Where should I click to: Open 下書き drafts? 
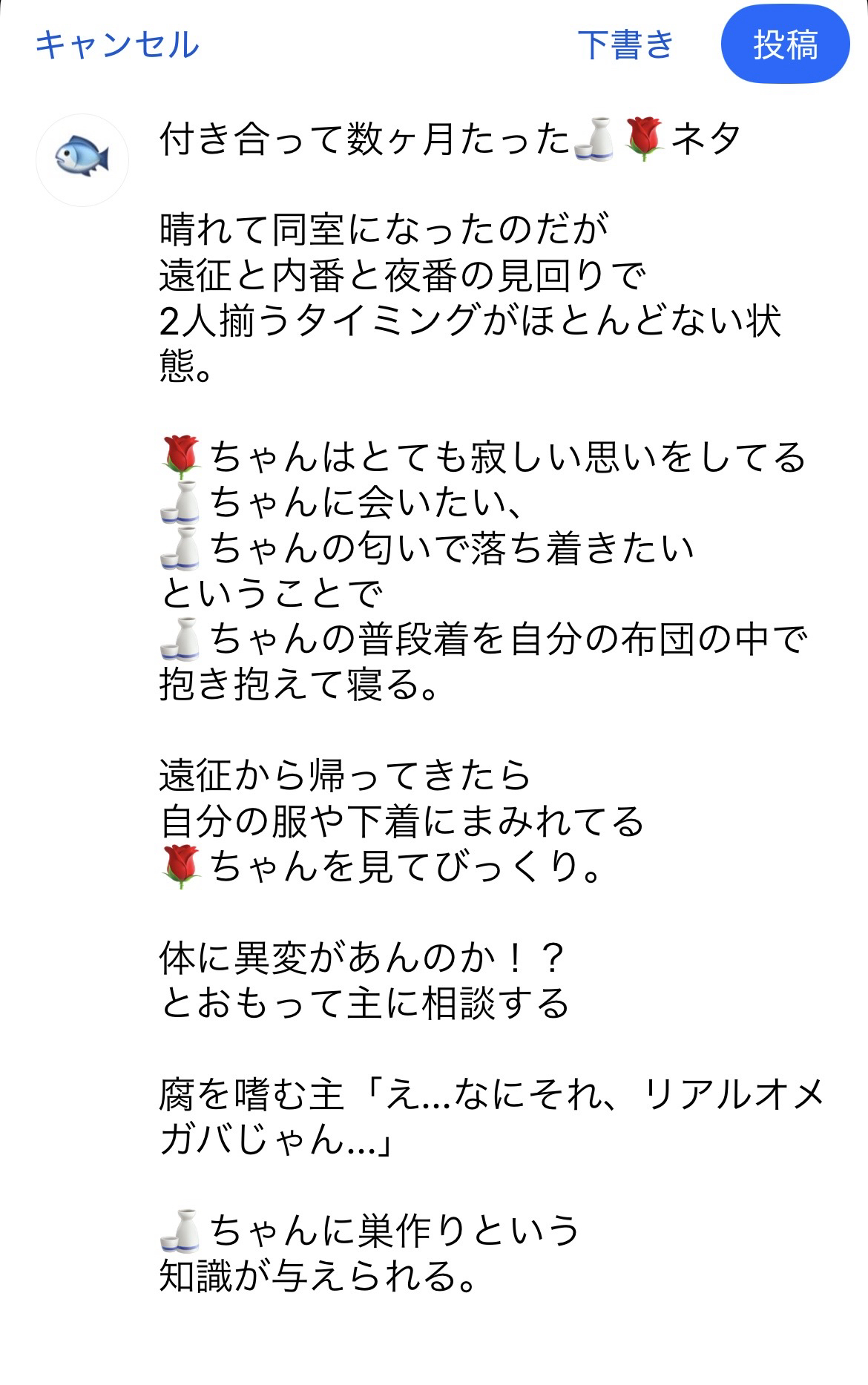[625, 45]
